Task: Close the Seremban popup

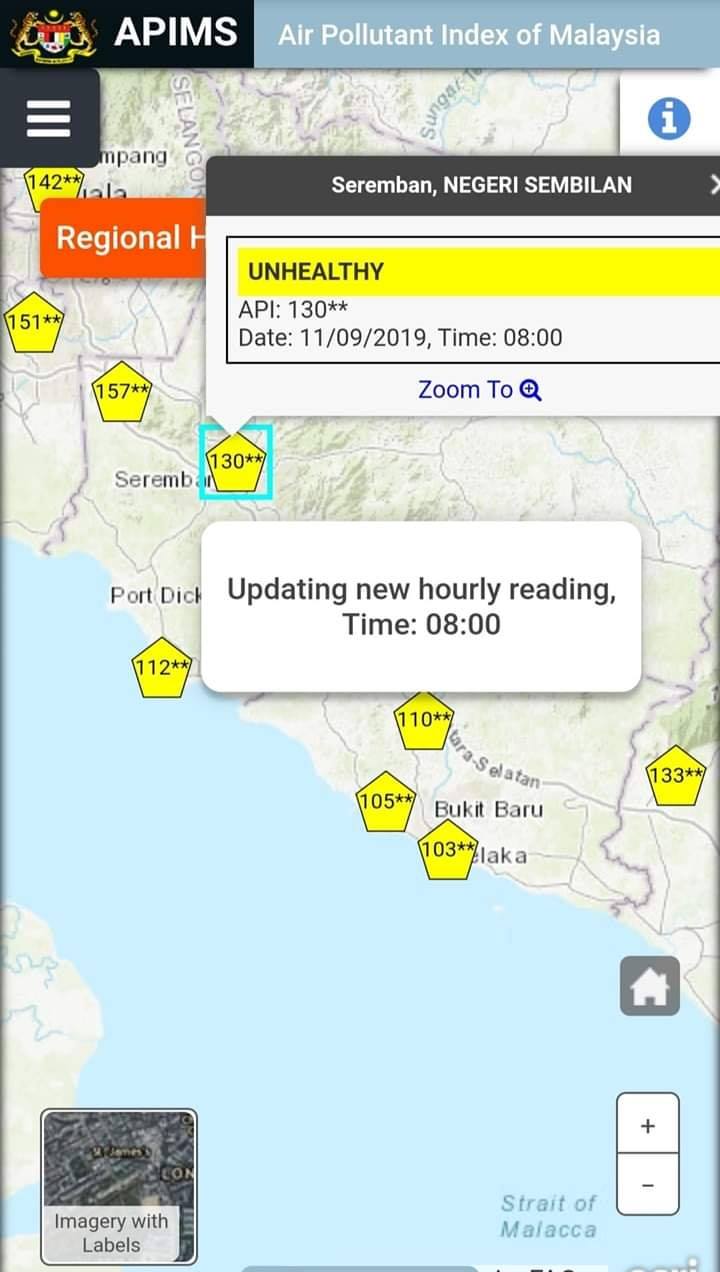Action: [713, 184]
